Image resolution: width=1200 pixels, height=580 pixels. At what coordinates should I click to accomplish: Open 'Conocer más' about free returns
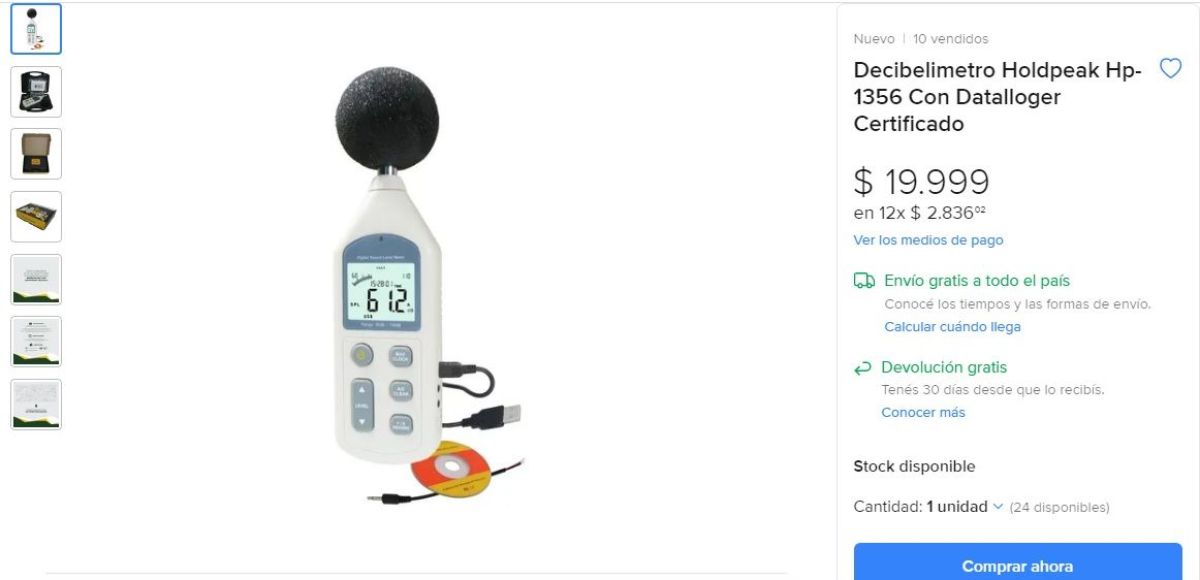coord(923,412)
